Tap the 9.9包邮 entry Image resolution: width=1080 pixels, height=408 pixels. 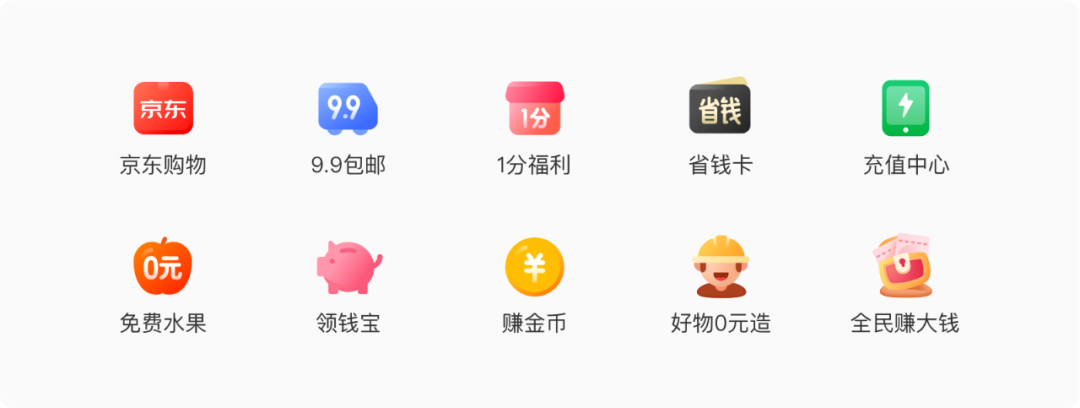point(347,109)
